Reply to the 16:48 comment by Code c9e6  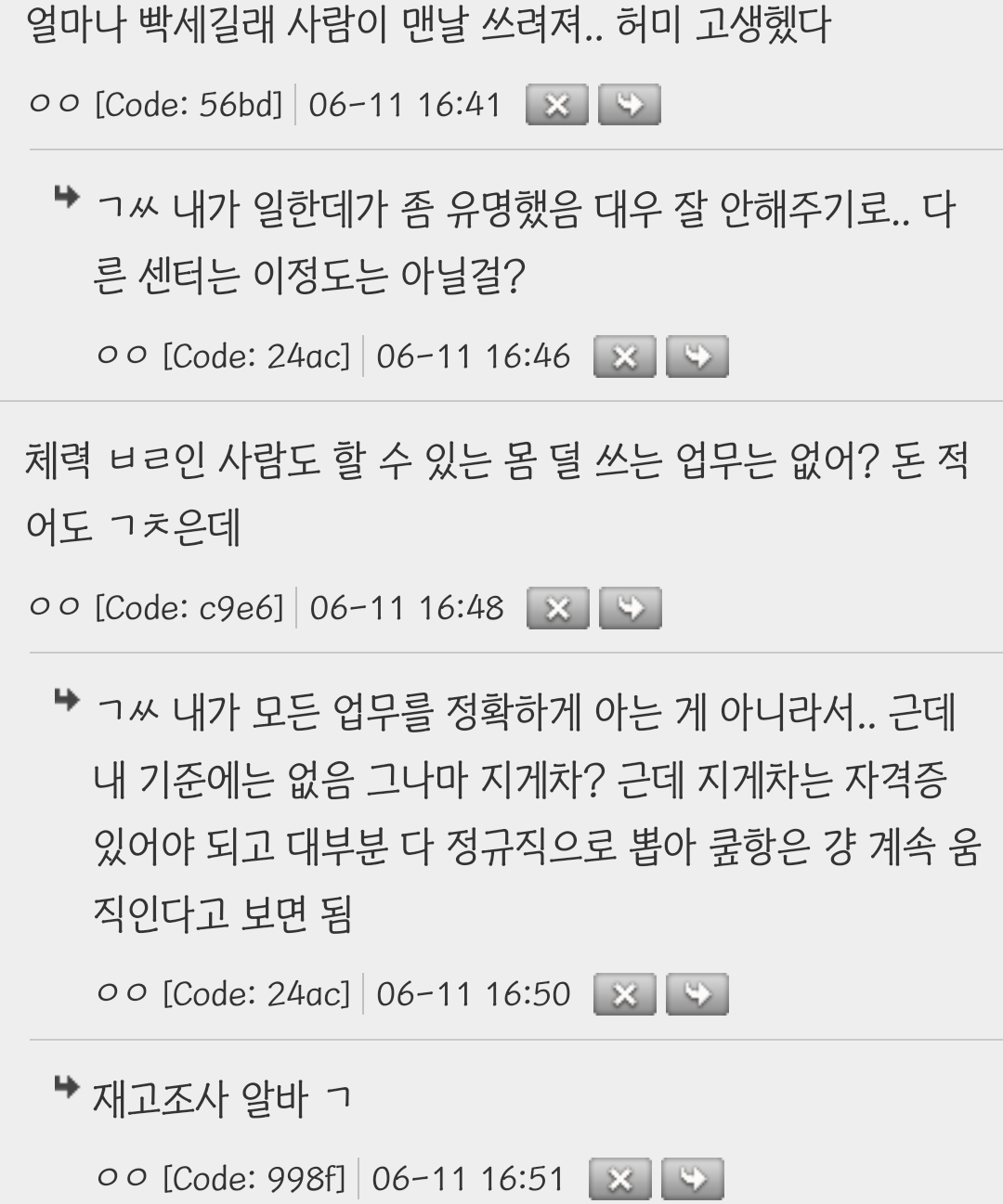(x=631, y=608)
